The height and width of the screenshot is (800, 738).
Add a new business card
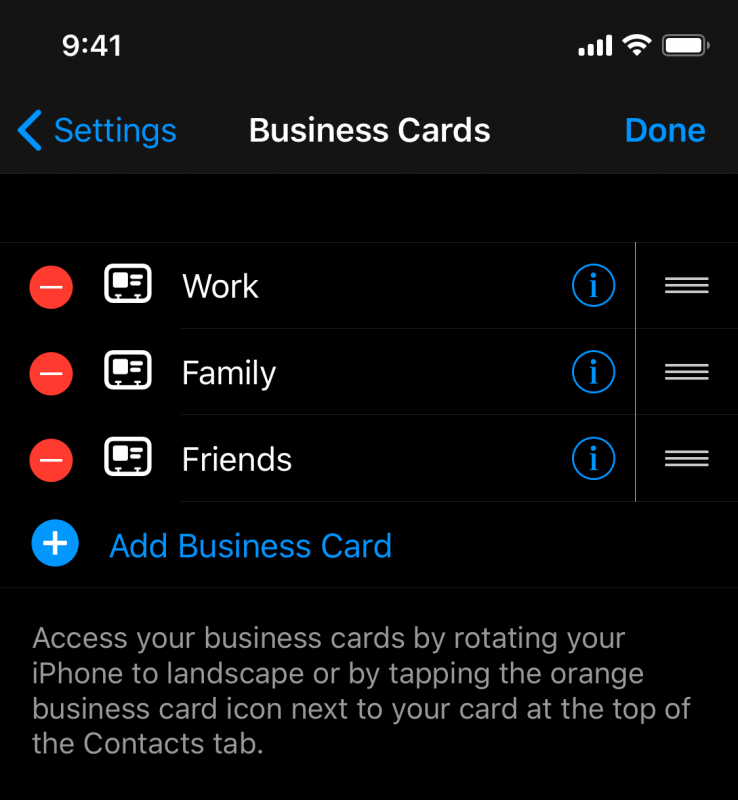250,546
